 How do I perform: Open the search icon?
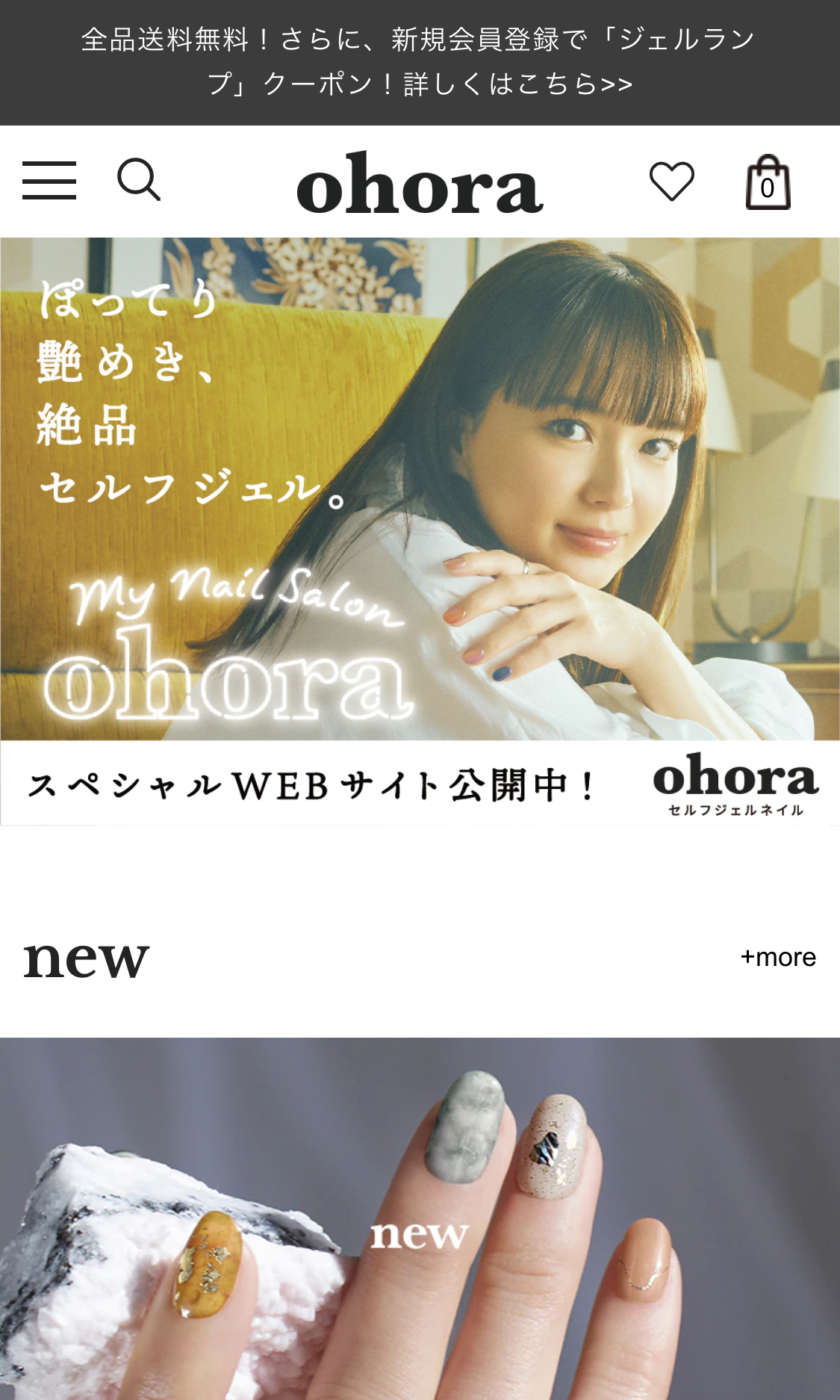(x=139, y=180)
